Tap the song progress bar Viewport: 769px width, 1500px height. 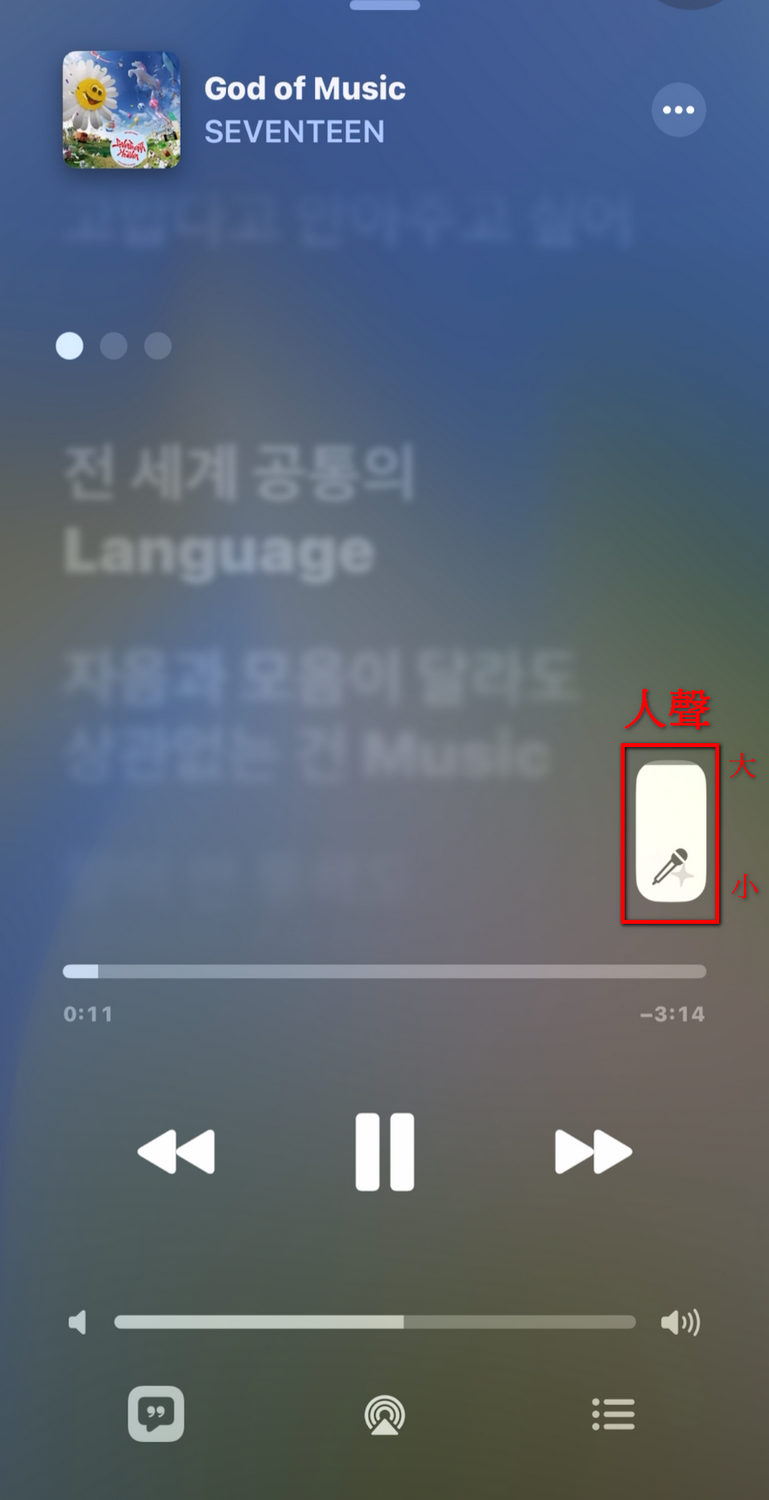[x=384, y=971]
